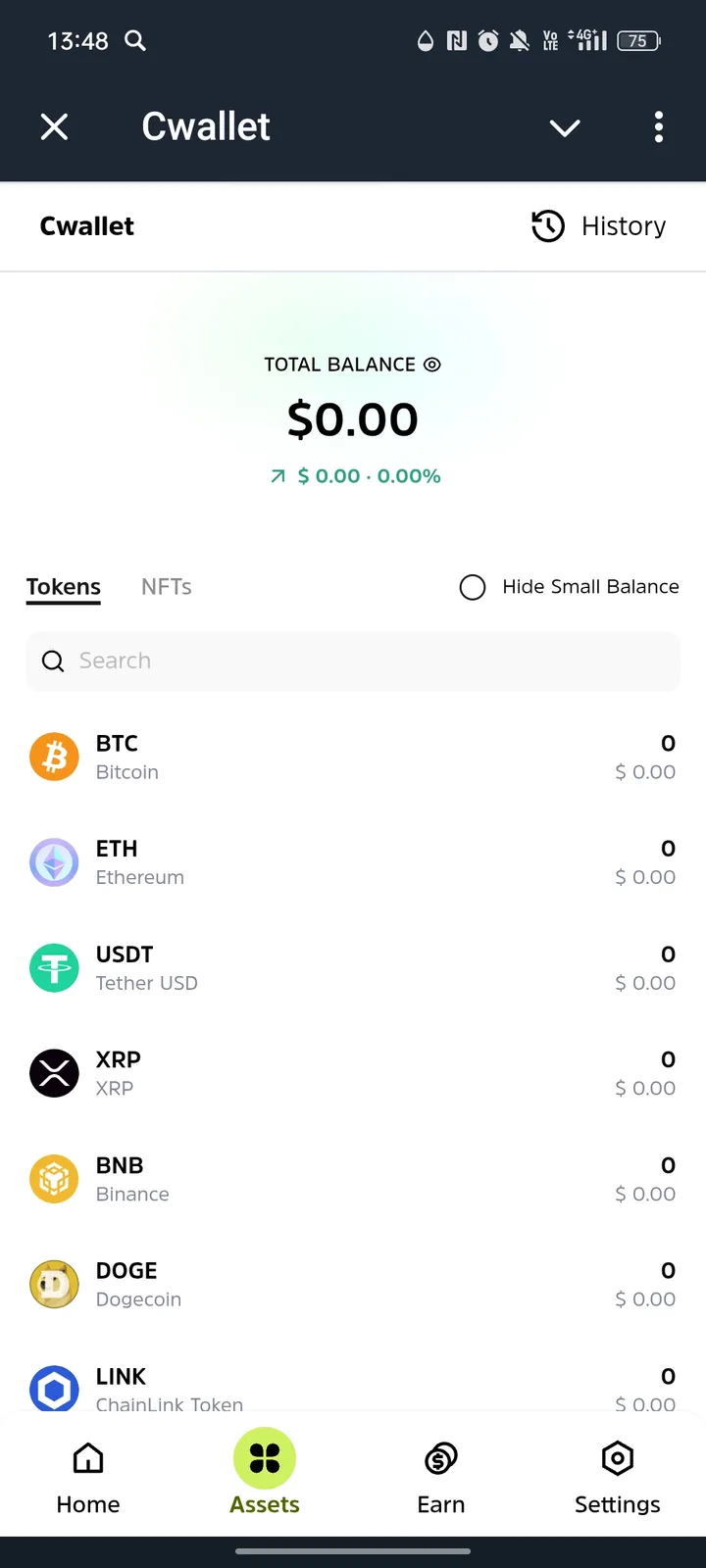This screenshot has height=1568, width=706.
Task: Click the total balance visibility eye icon
Action: 431,364
